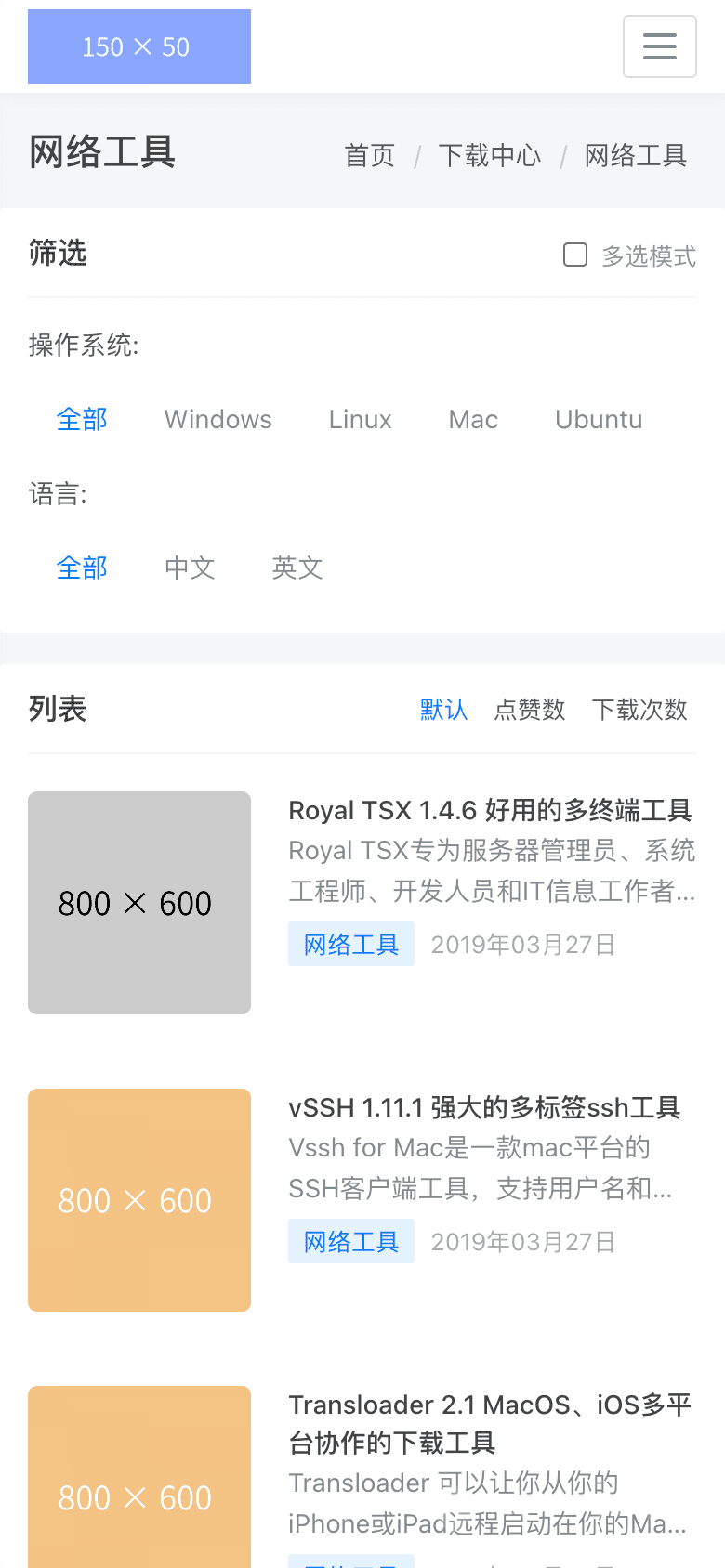This screenshot has width=725, height=1568.
Task: Choose Ubuntu as operating system filter
Action: (x=599, y=419)
